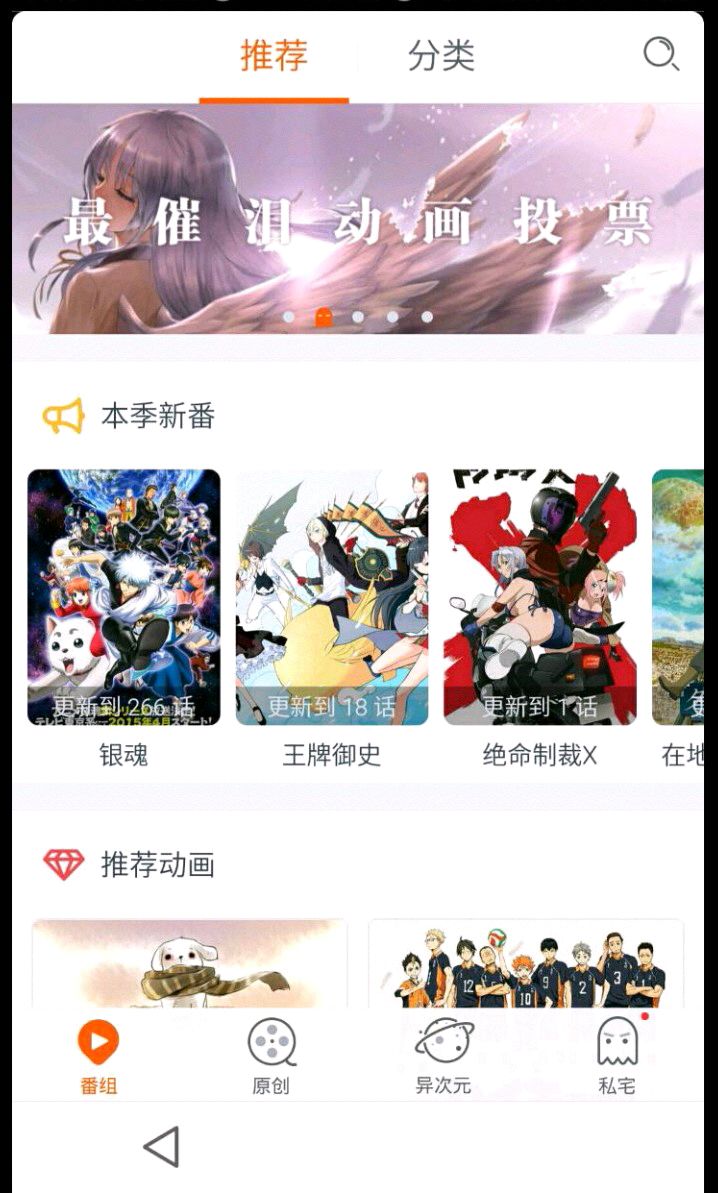This screenshot has height=1193, width=718.
Task: Switch to the 原创 bottom tab
Action: point(271,1056)
